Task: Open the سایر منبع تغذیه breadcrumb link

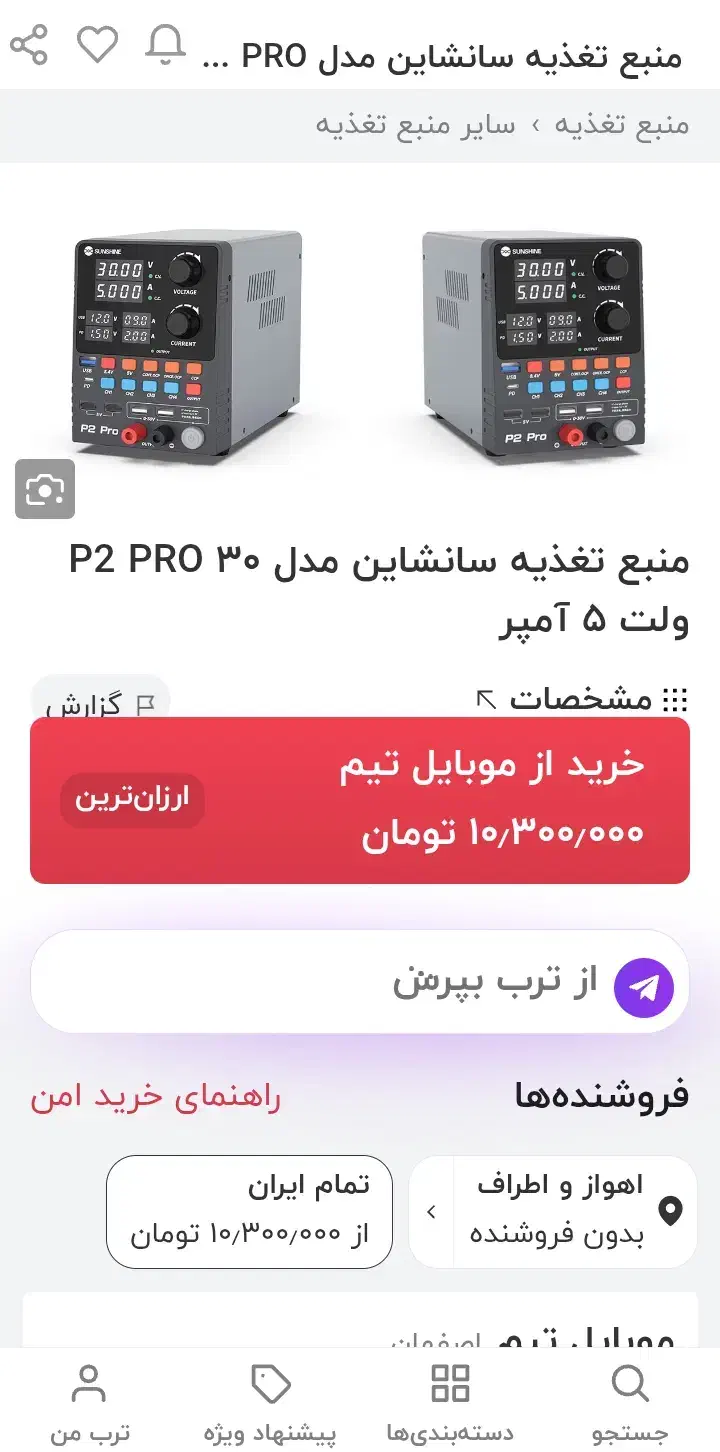Action: tap(416, 125)
